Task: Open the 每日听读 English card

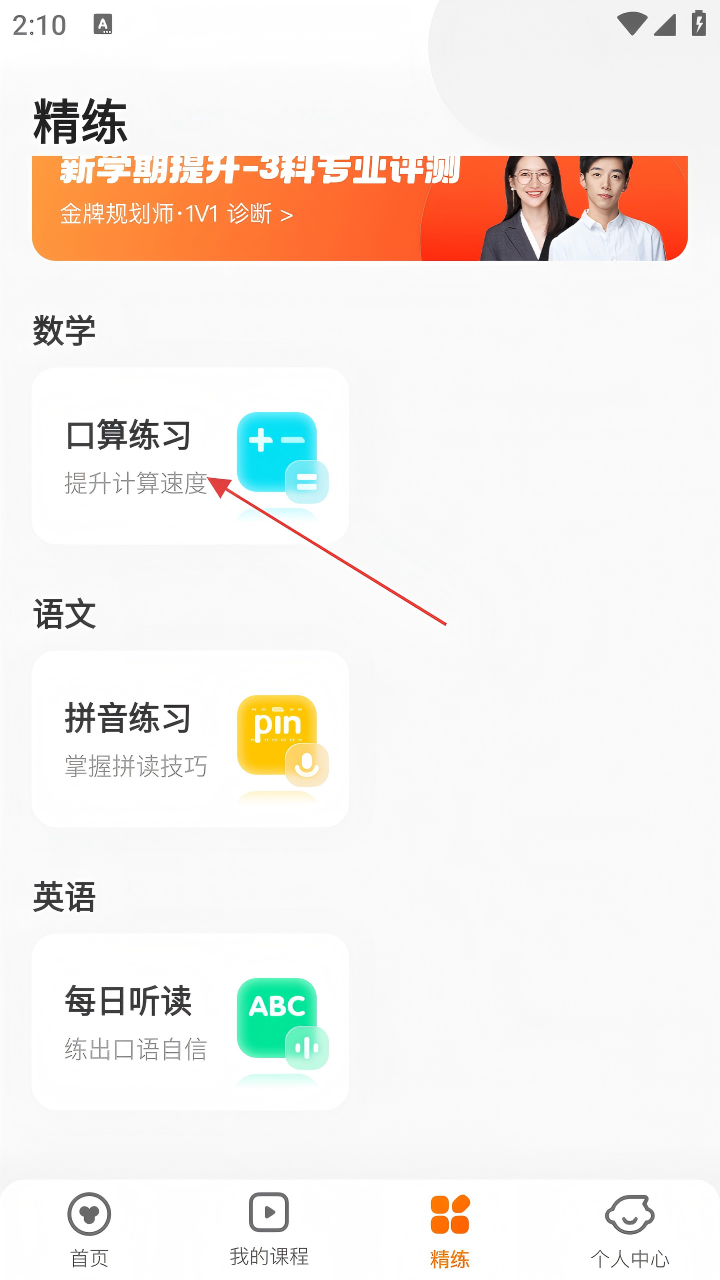Action: point(190,1022)
